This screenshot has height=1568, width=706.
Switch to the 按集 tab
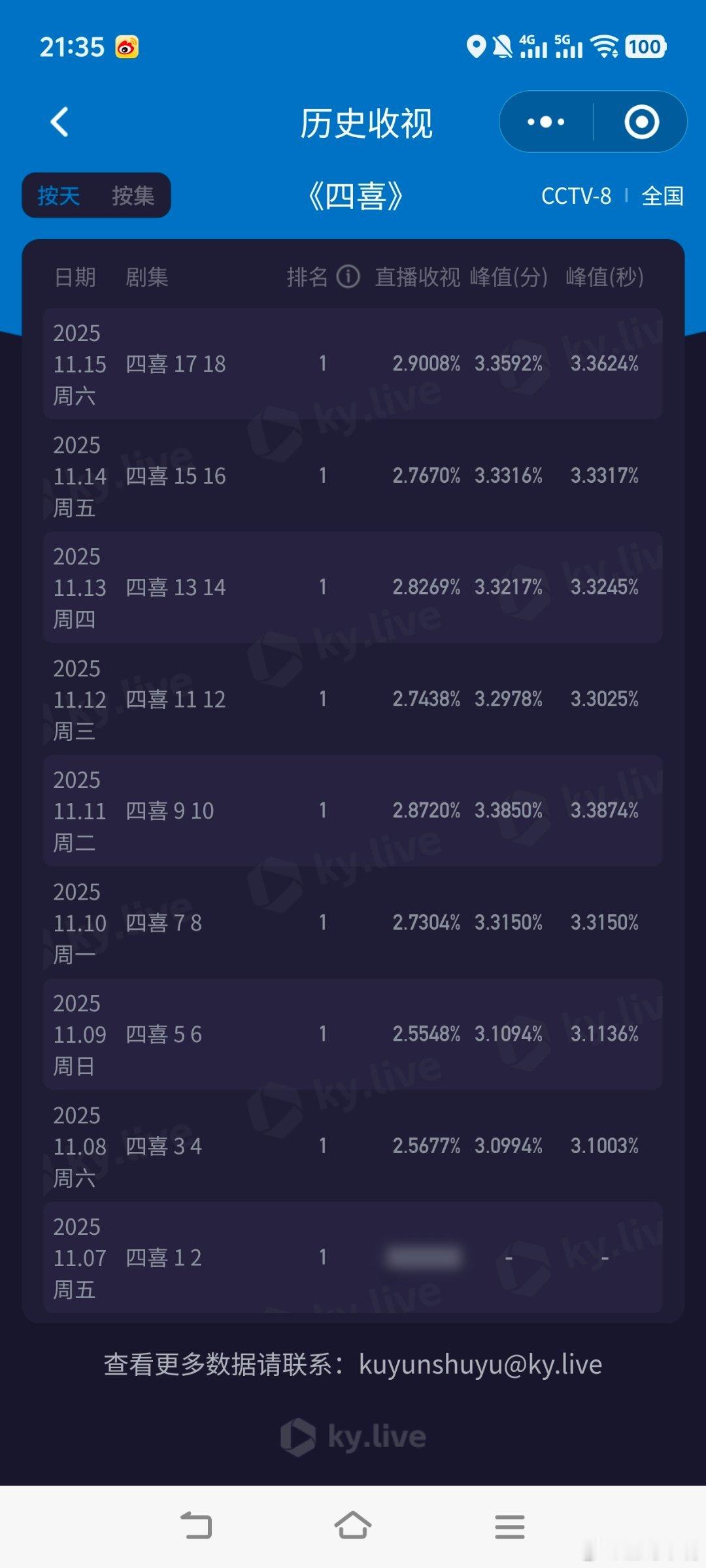135,197
